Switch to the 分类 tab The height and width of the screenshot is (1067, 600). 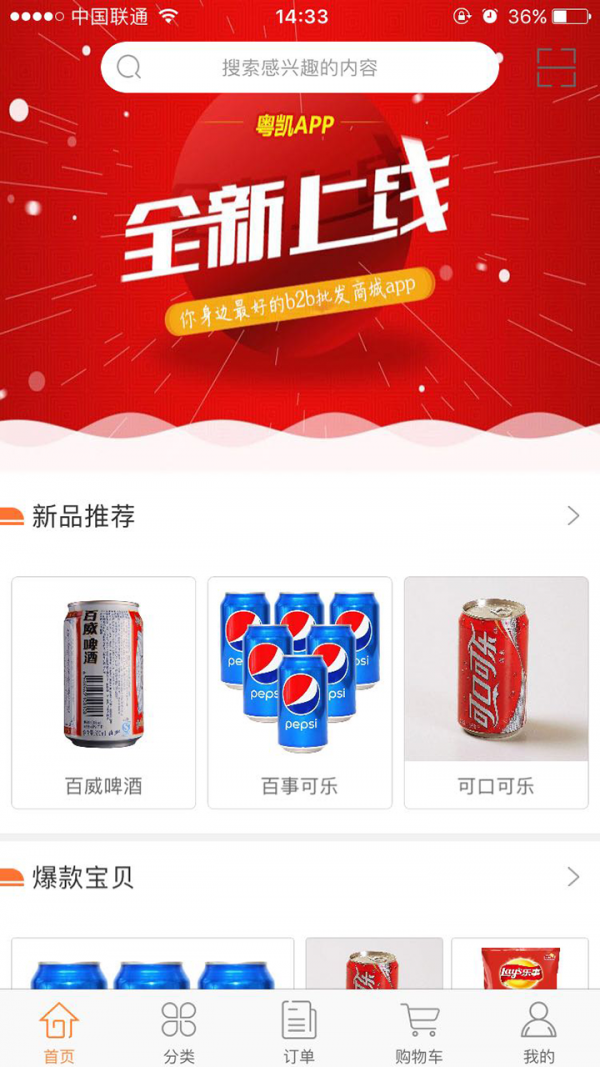tap(179, 1032)
